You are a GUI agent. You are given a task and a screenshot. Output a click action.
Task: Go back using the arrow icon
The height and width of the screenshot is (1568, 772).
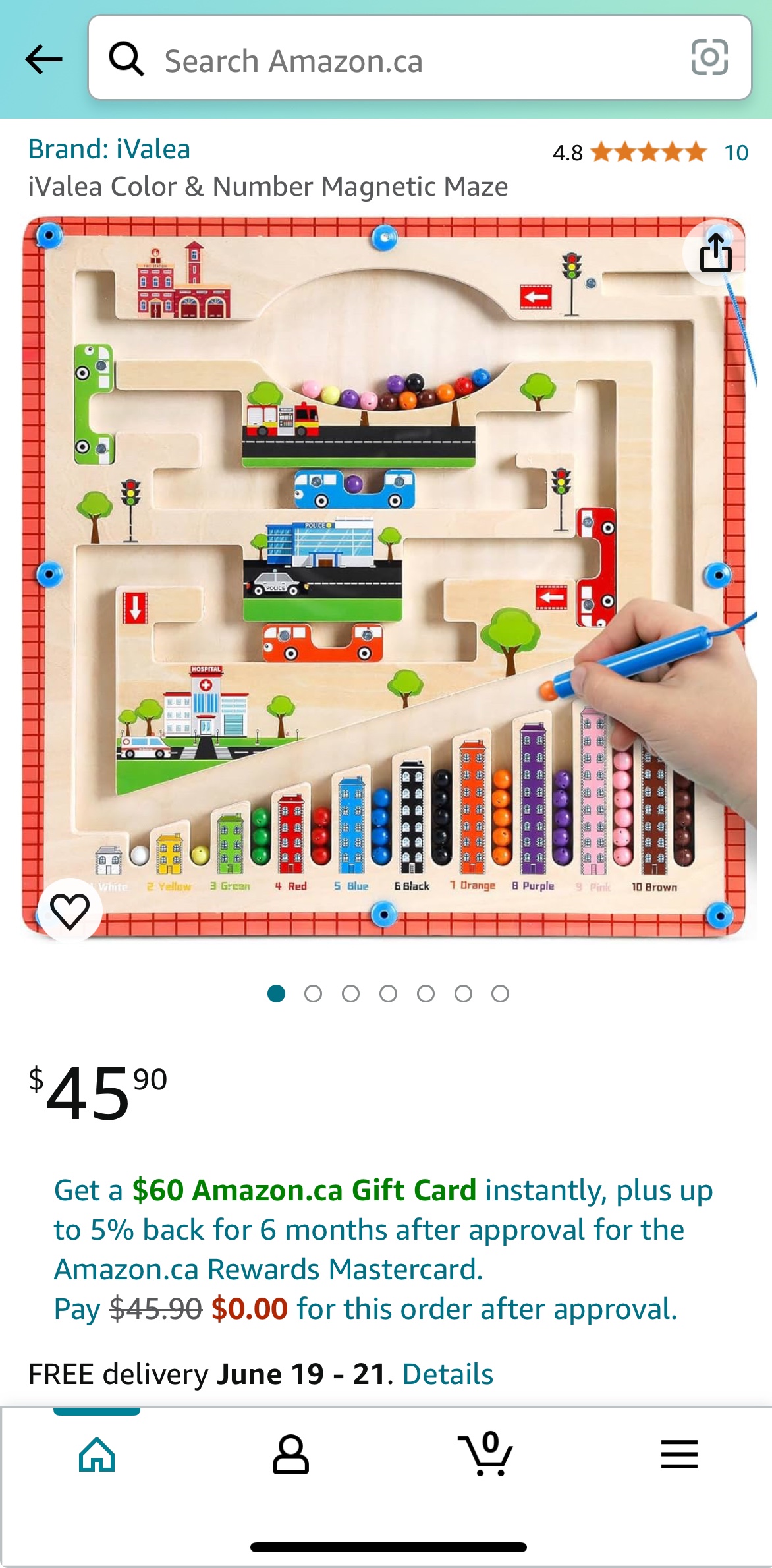click(x=43, y=59)
